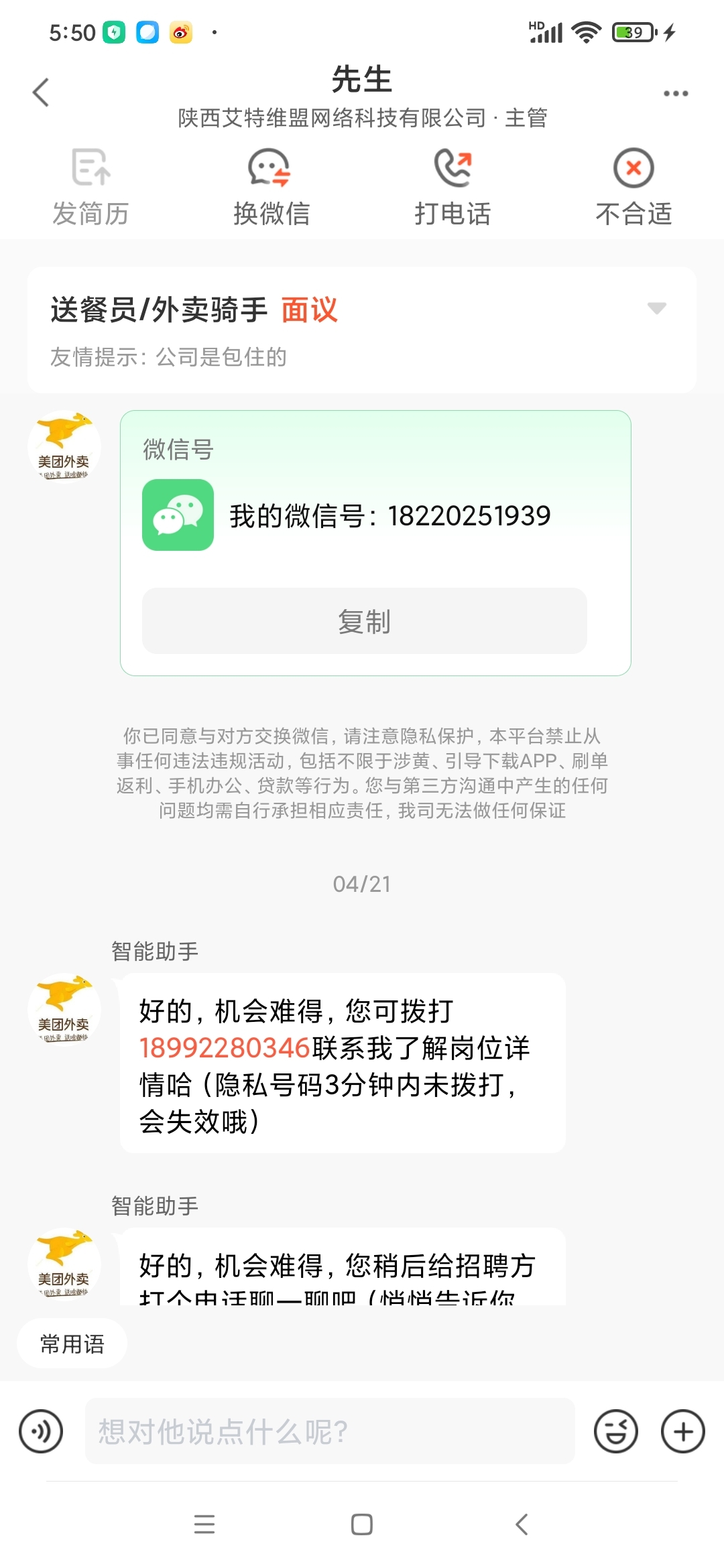Expand the 送餐员/外卖骑手 job card

[x=656, y=308]
